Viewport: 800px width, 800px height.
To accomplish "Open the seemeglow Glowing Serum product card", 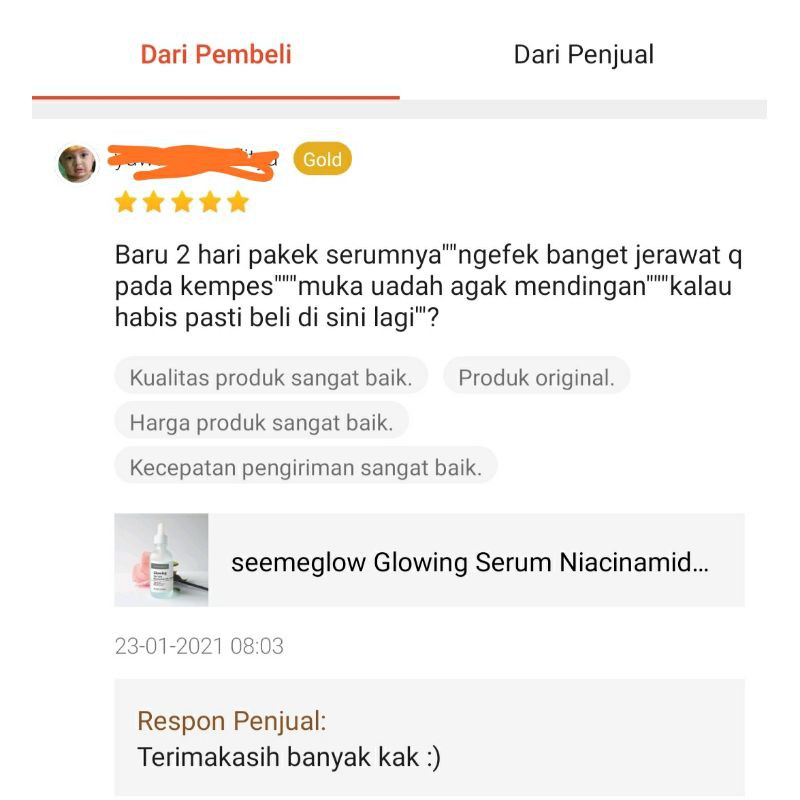I will (430, 561).
